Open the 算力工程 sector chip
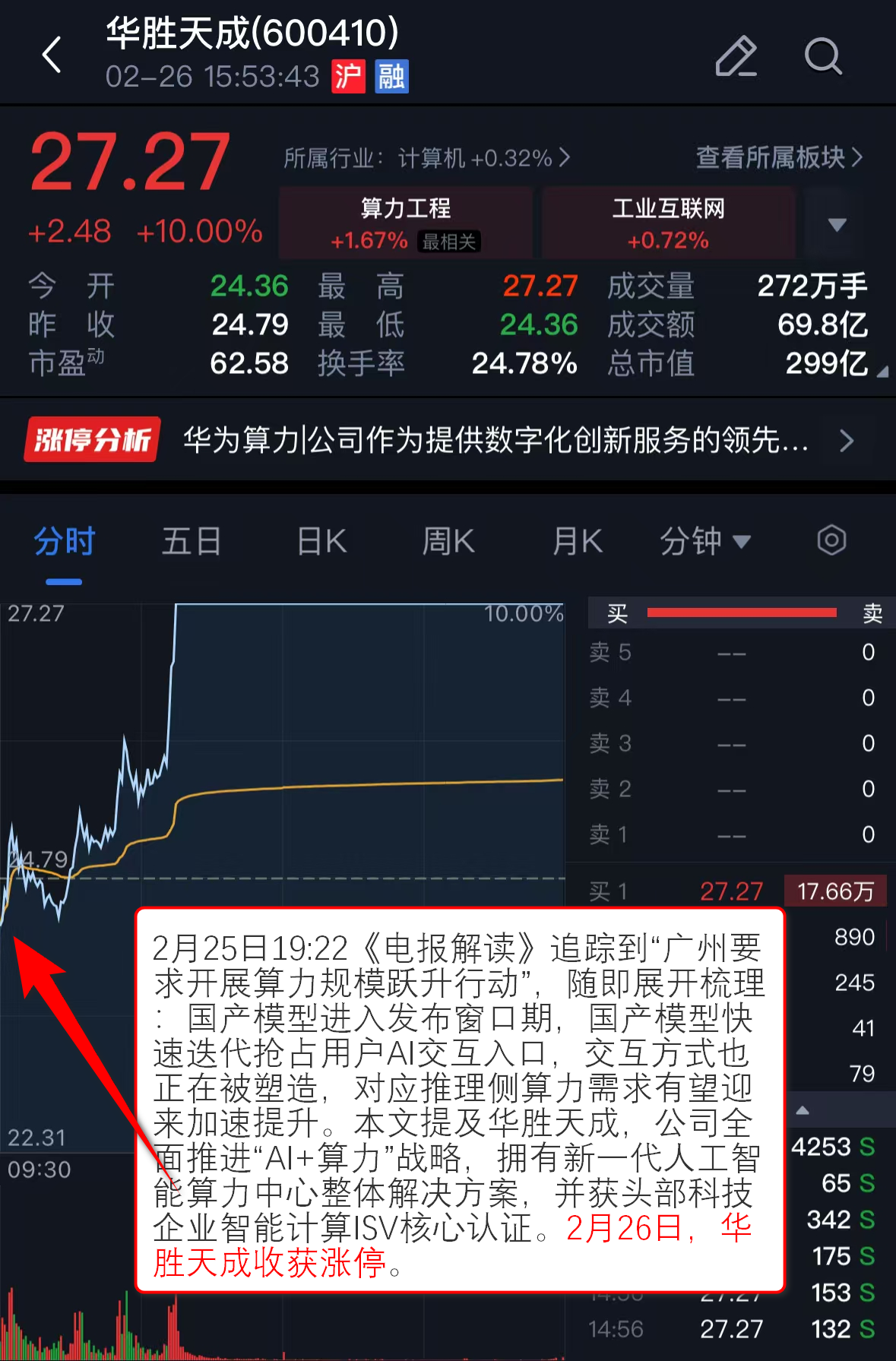Screen dimensions: 896x1361 click(x=406, y=223)
